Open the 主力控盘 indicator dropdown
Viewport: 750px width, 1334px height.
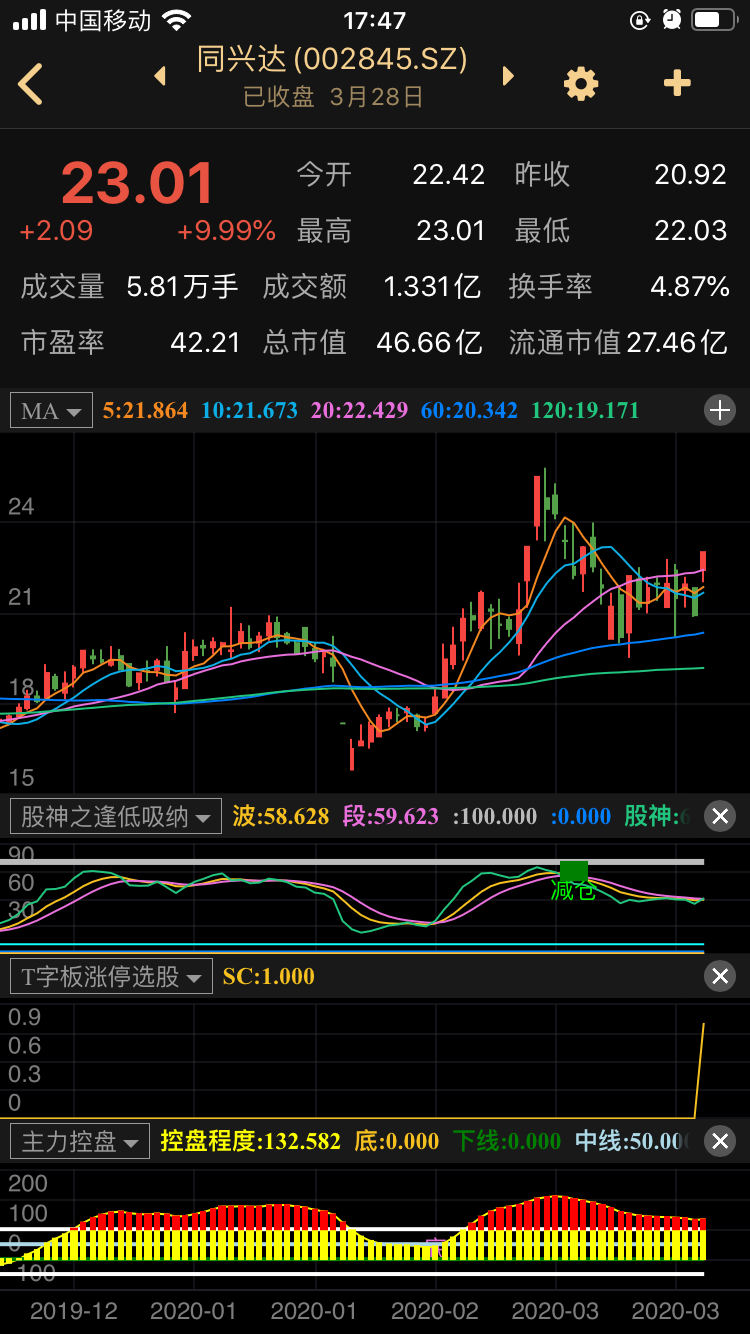click(x=80, y=1141)
